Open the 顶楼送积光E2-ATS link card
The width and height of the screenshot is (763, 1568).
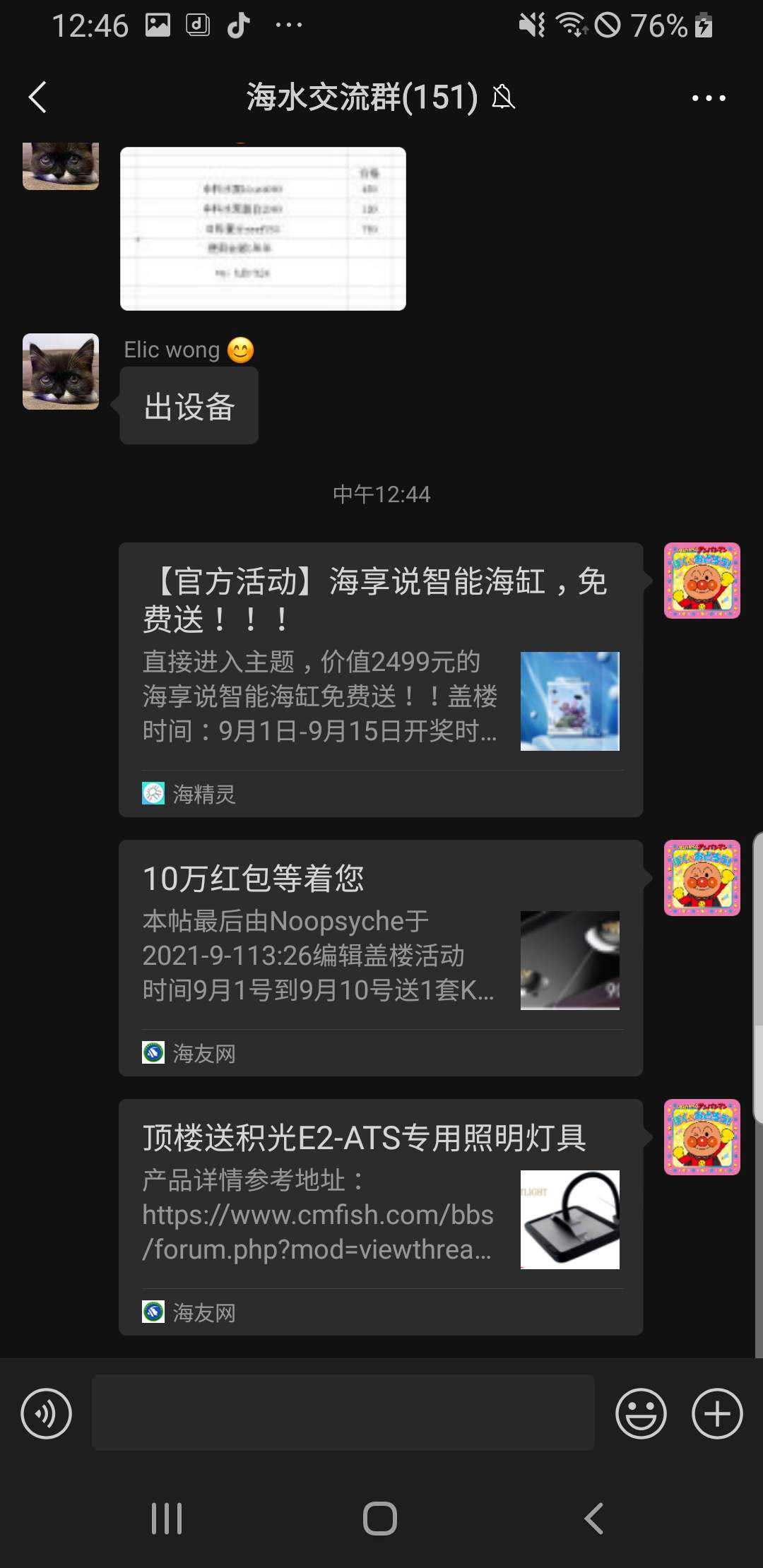point(380,1216)
